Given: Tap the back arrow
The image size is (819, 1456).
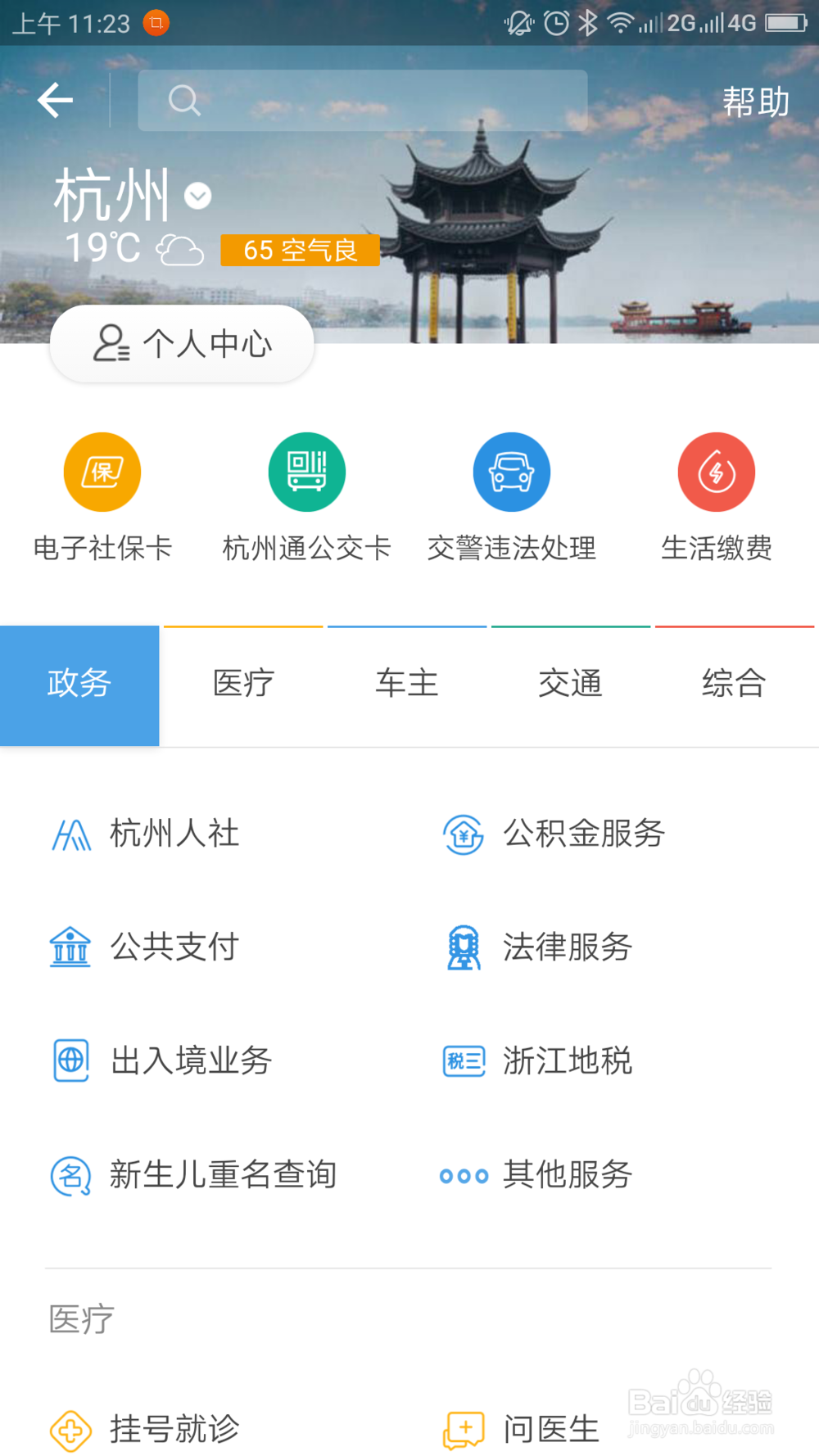Looking at the screenshot, I should [56, 101].
